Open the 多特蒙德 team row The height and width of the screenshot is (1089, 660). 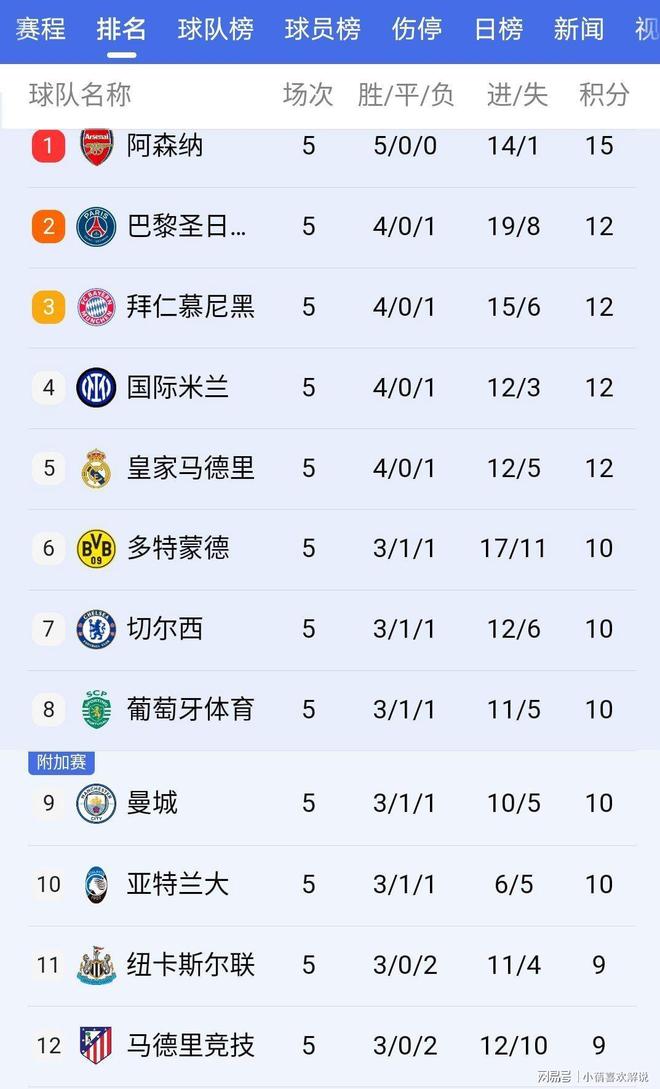click(x=178, y=548)
